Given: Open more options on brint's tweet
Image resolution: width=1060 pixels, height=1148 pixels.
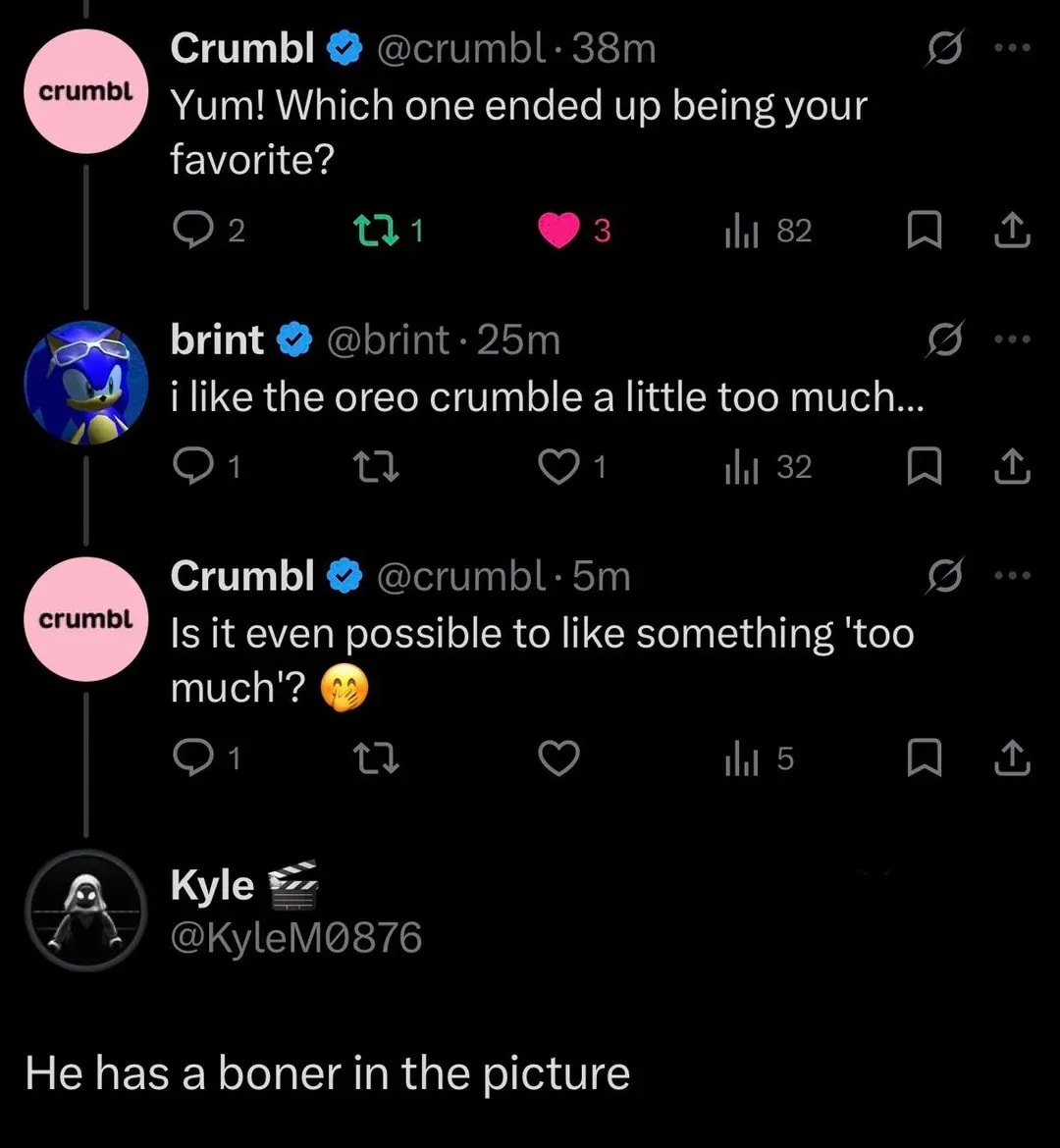Looking at the screenshot, I should [1013, 339].
